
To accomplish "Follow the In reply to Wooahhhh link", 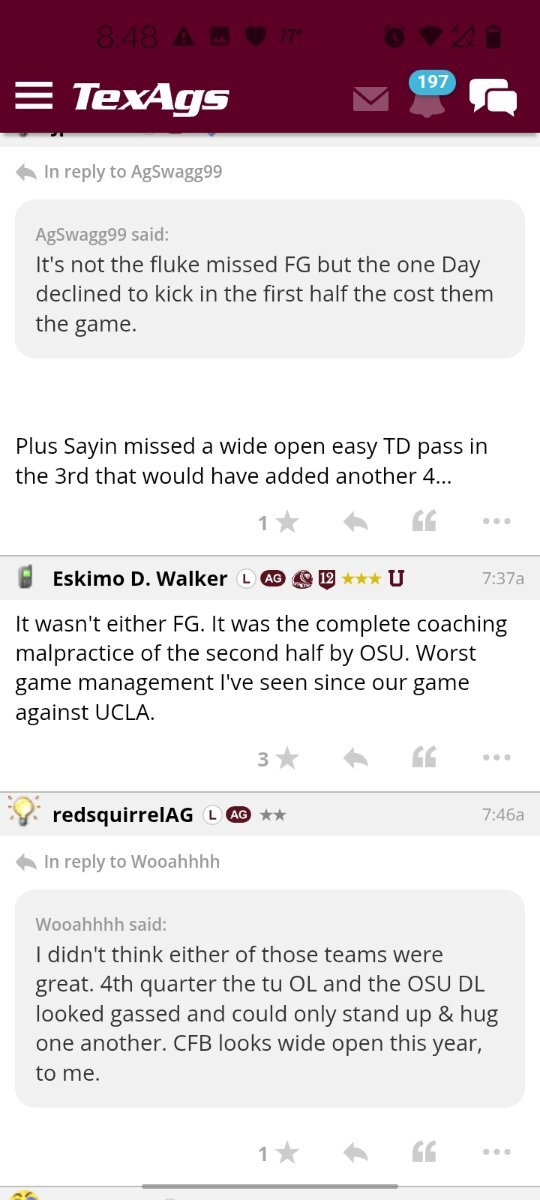I will tap(118, 862).
